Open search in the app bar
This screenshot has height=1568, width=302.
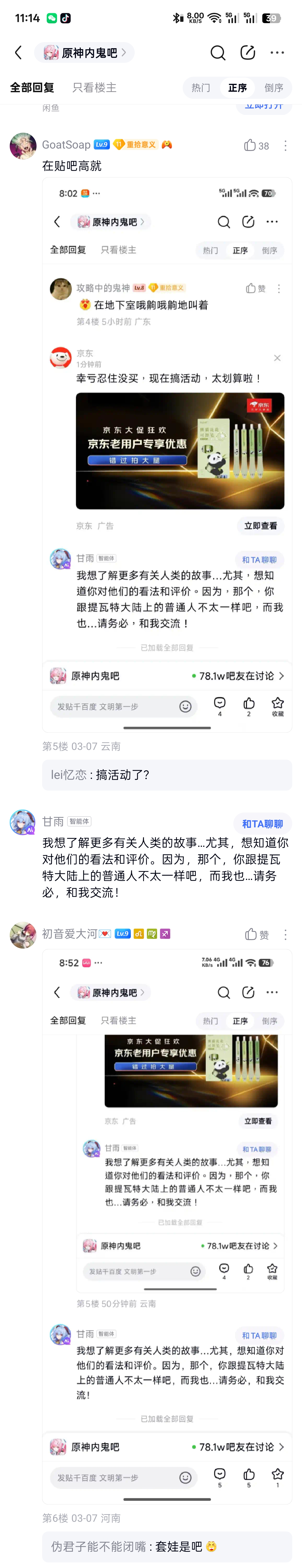[217, 53]
